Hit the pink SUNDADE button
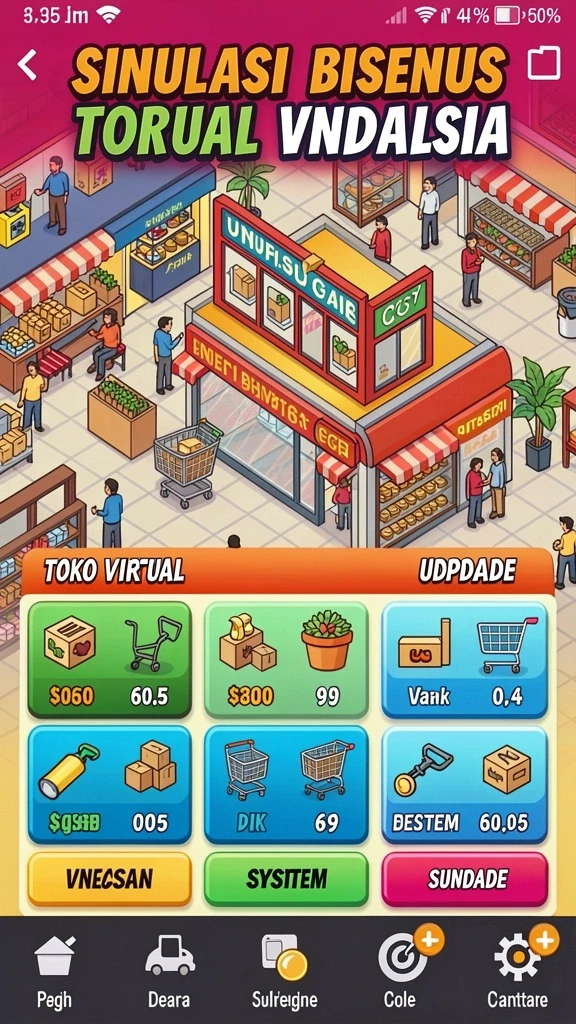The height and width of the screenshot is (1024, 576). 464,879
